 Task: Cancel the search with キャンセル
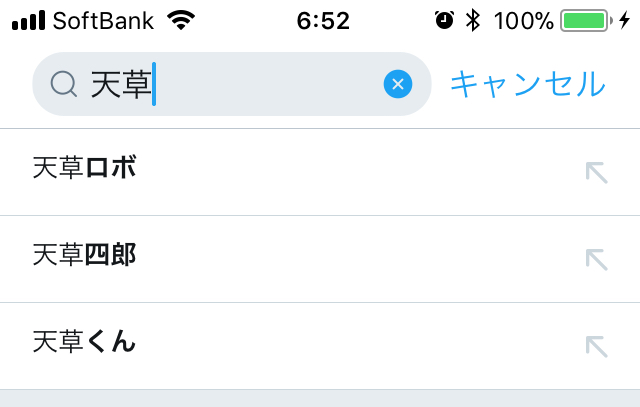click(x=528, y=84)
